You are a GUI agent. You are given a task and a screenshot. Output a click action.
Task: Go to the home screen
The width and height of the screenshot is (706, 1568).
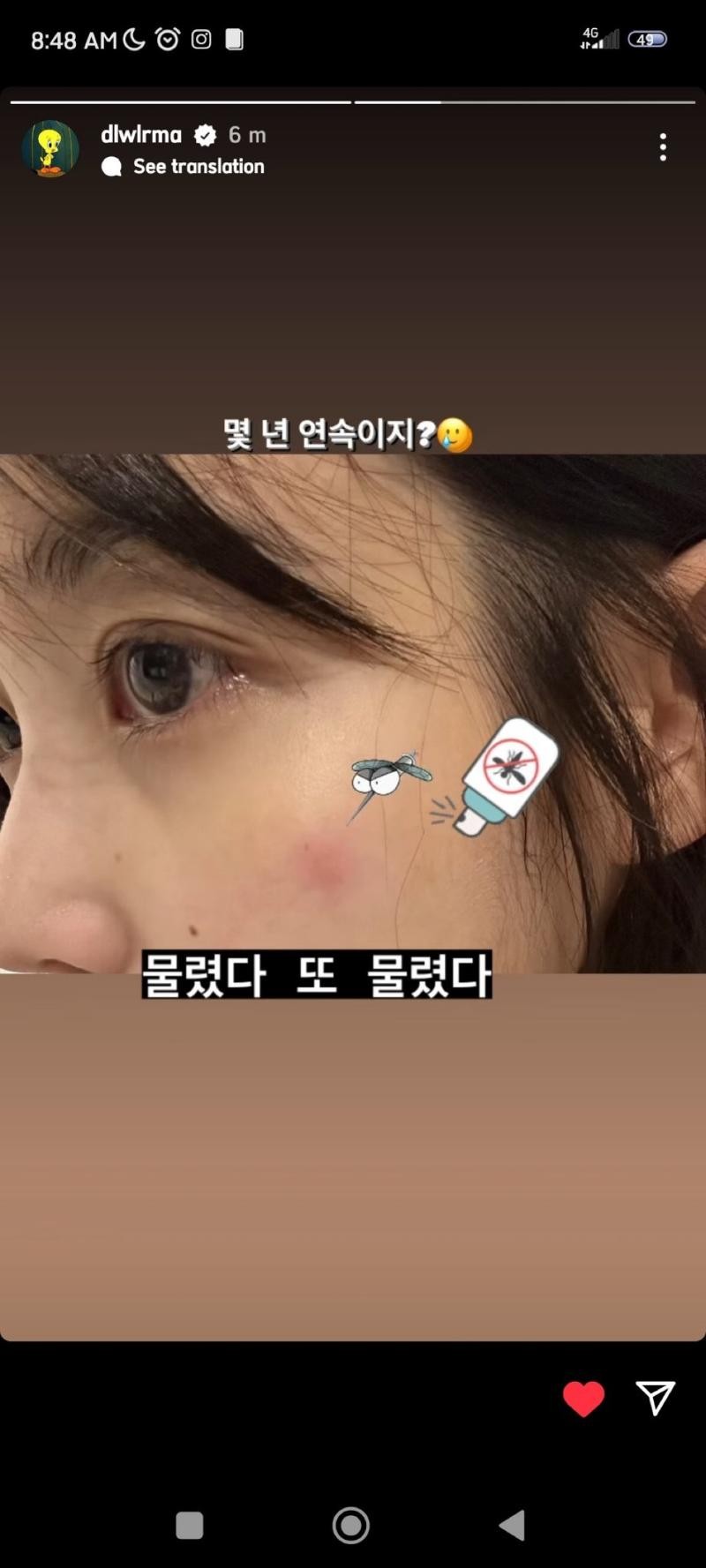coord(351,1525)
